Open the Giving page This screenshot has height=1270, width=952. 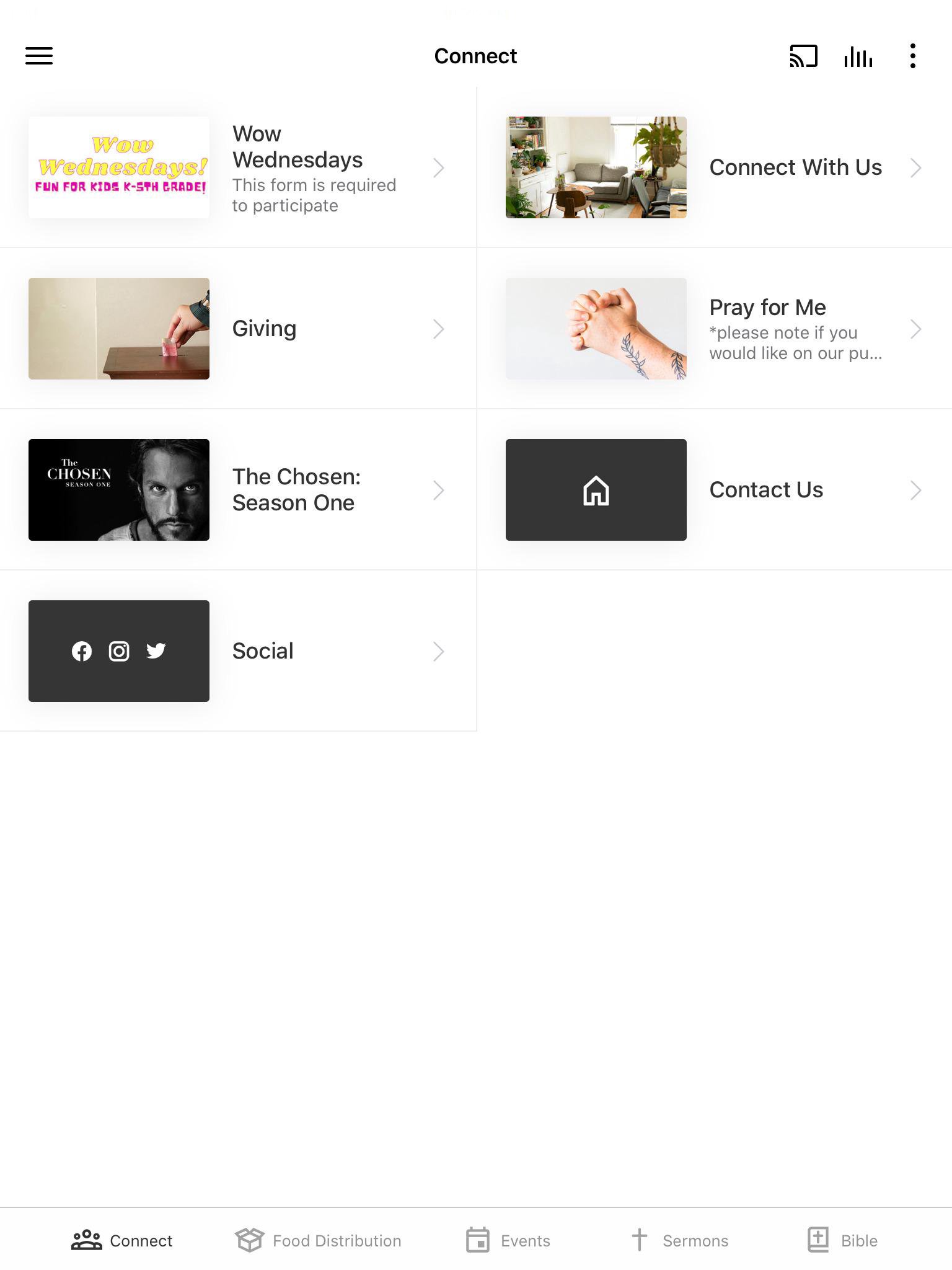click(238, 329)
